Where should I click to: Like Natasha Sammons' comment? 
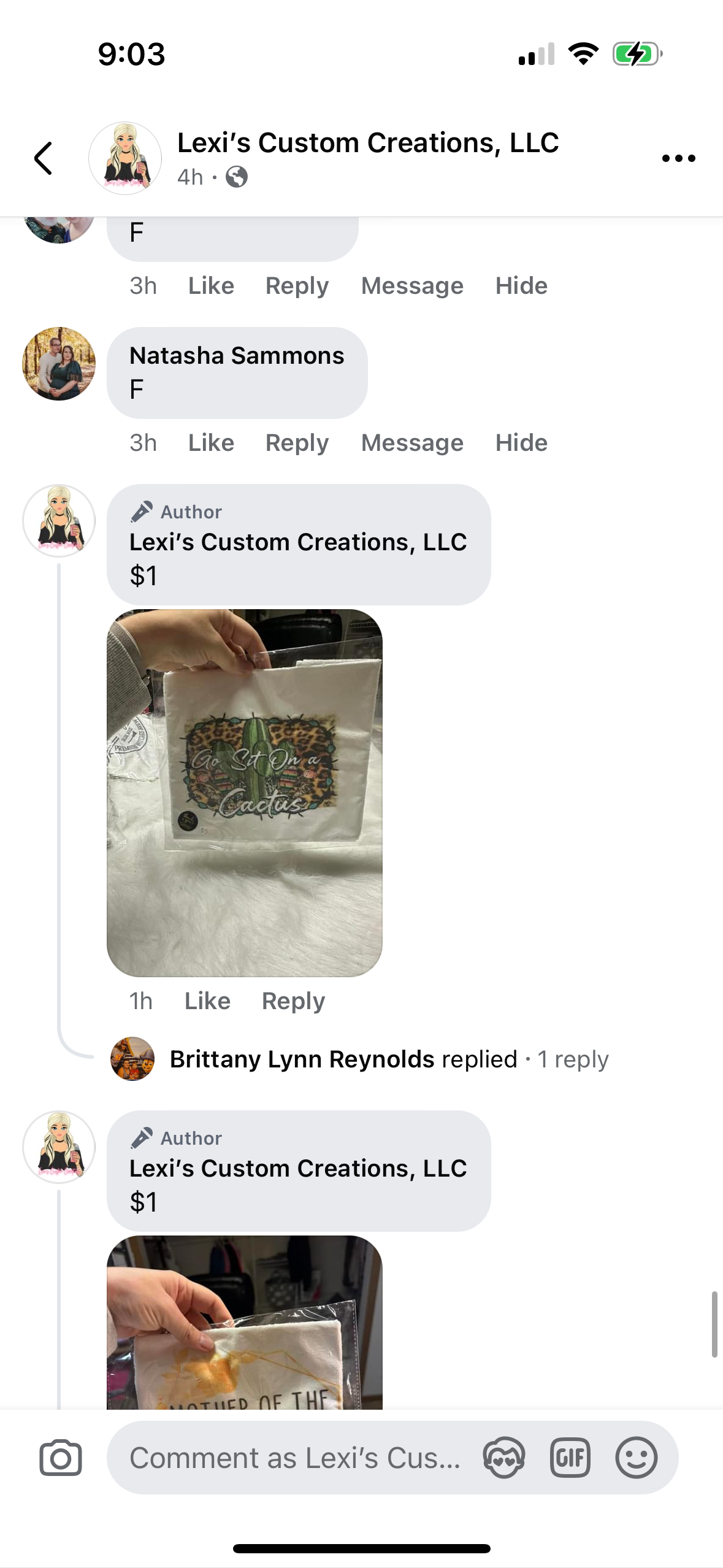click(211, 443)
